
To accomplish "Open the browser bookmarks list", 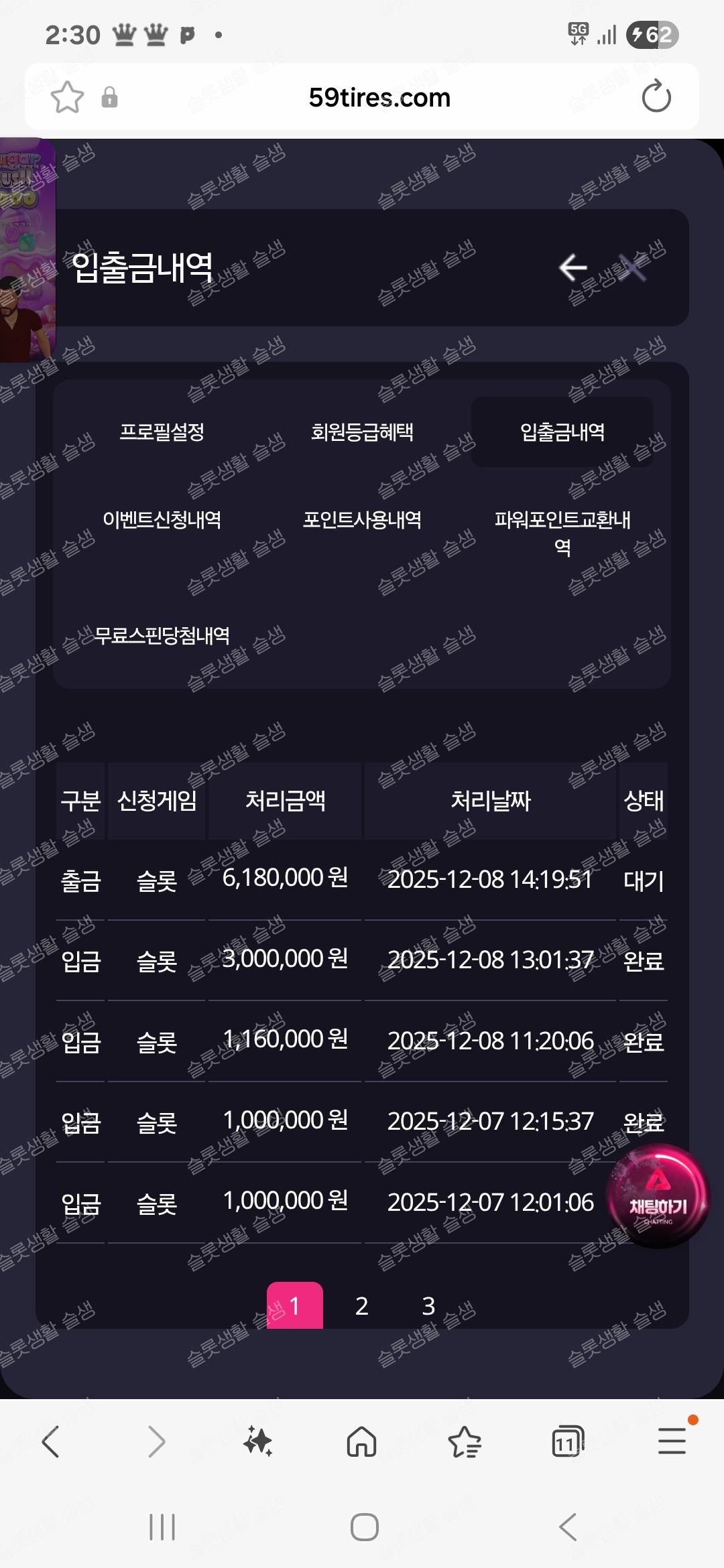I will click(464, 1441).
